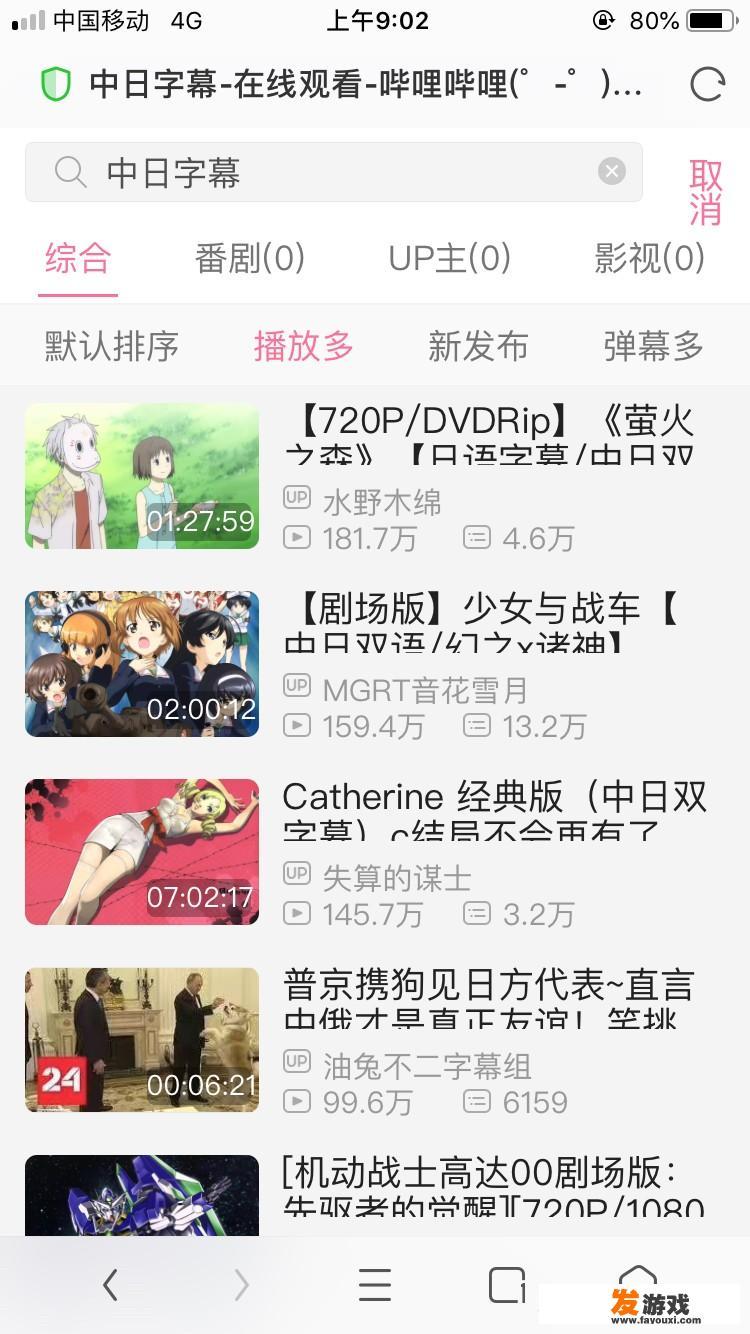750x1334 pixels.
Task: Select the 综合 tab
Action: [x=78, y=259]
